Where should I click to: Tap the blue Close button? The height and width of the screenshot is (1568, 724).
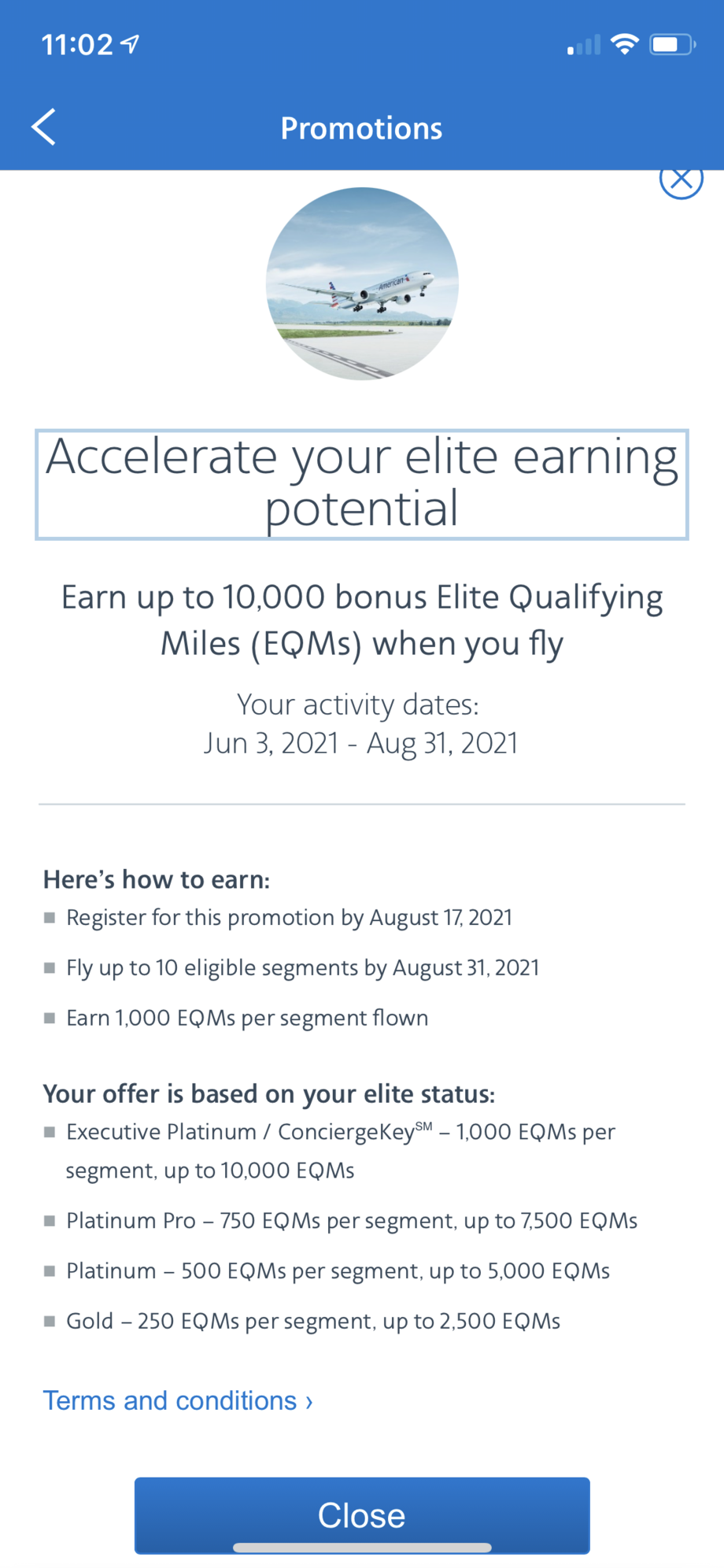362,1515
